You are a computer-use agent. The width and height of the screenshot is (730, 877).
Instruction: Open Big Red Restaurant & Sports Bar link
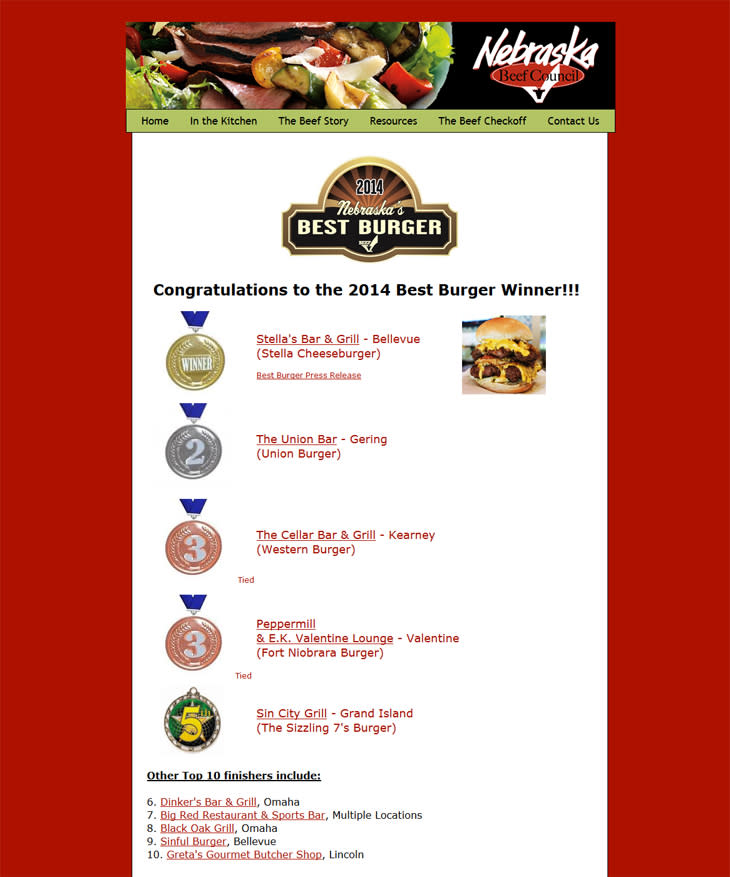(242, 815)
